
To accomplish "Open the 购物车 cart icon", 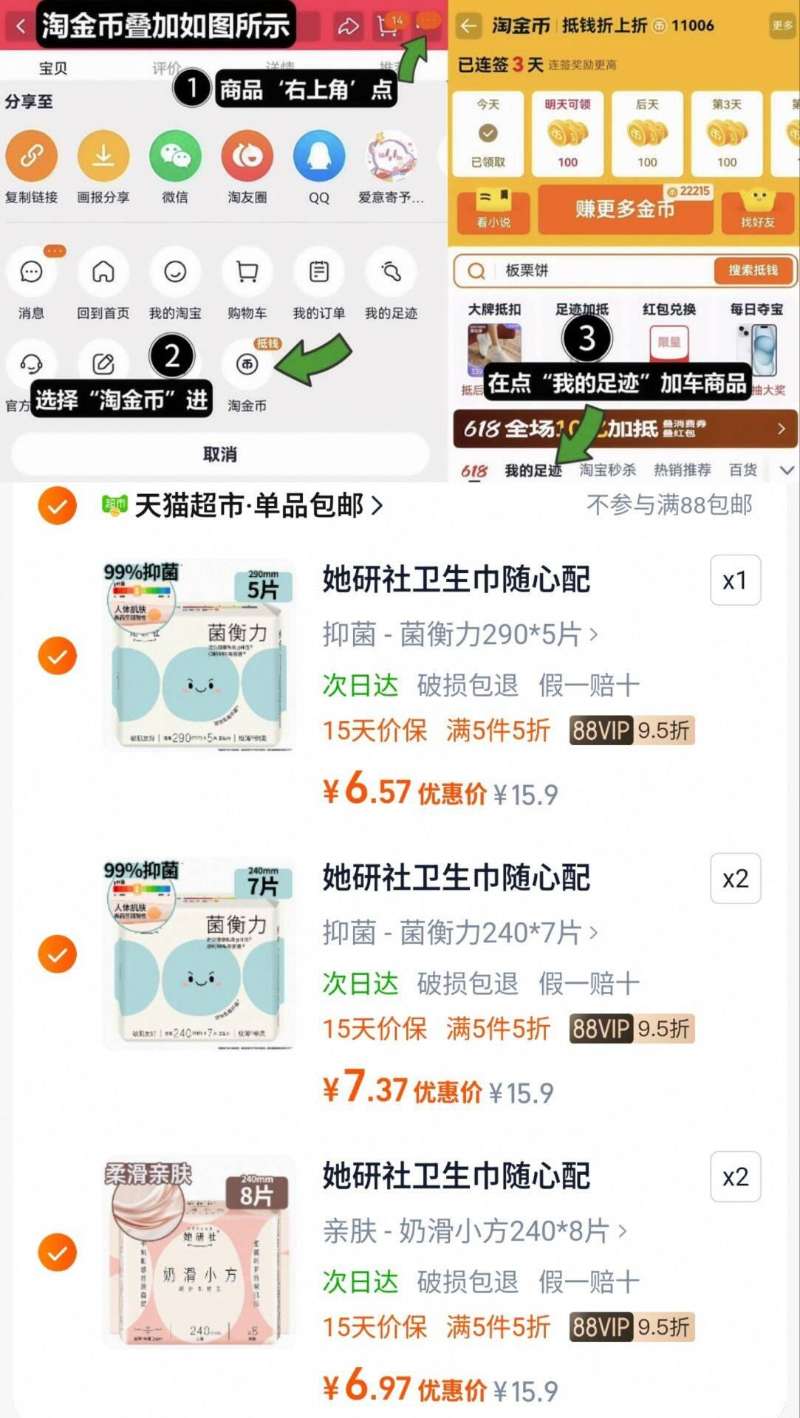I will coord(247,270).
